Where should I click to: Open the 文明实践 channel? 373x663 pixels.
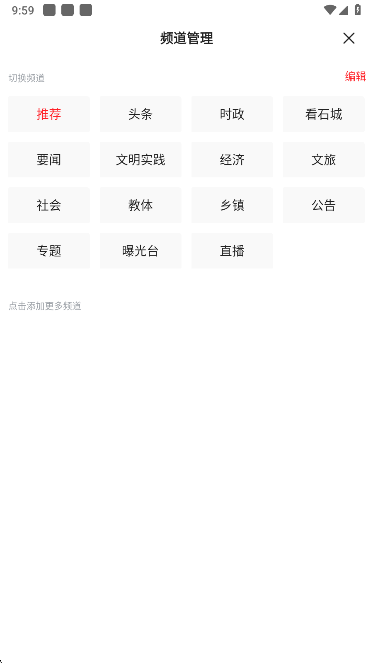point(140,160)
